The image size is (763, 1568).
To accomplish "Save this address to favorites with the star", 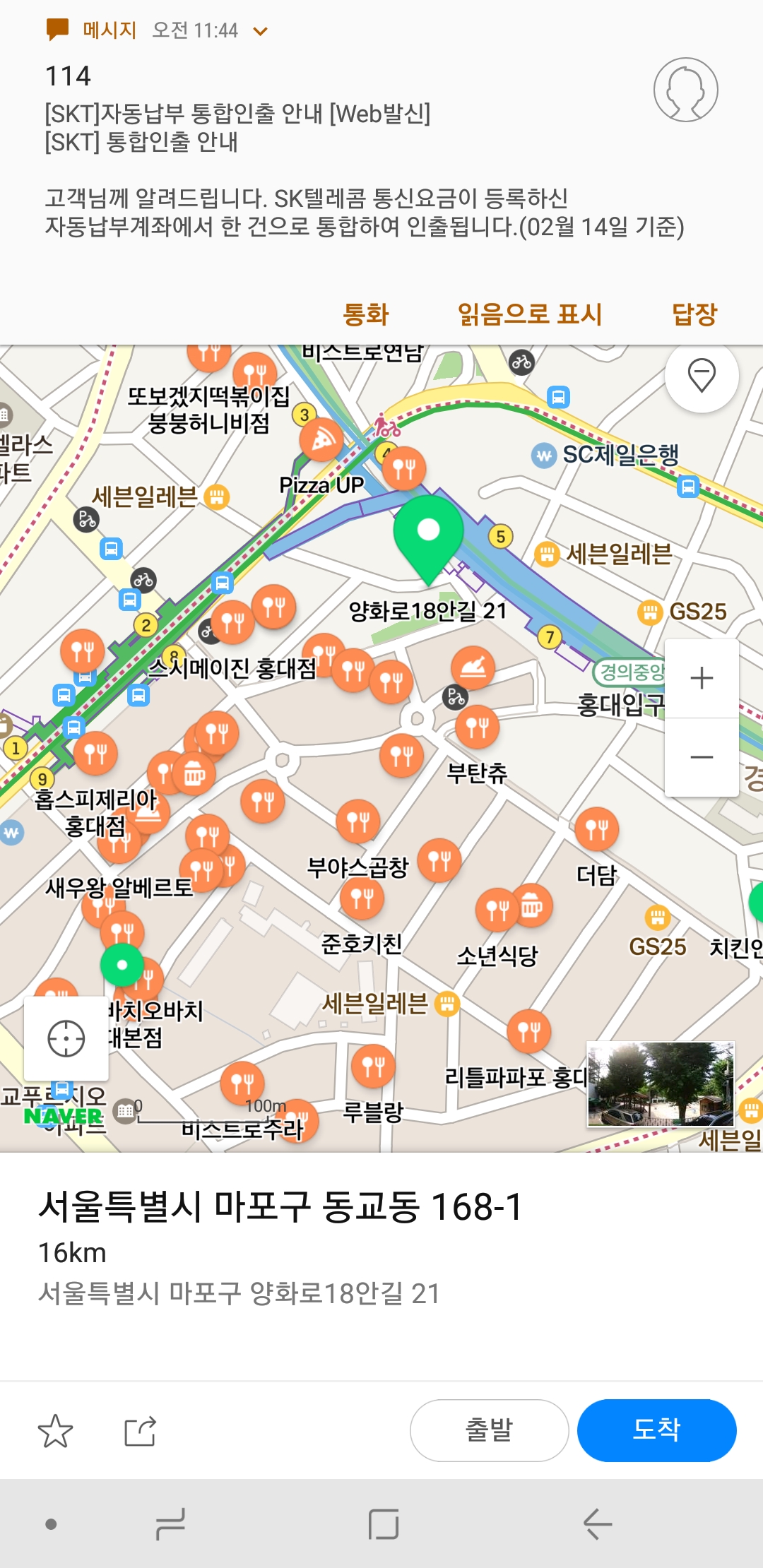I will (55, 1431).
